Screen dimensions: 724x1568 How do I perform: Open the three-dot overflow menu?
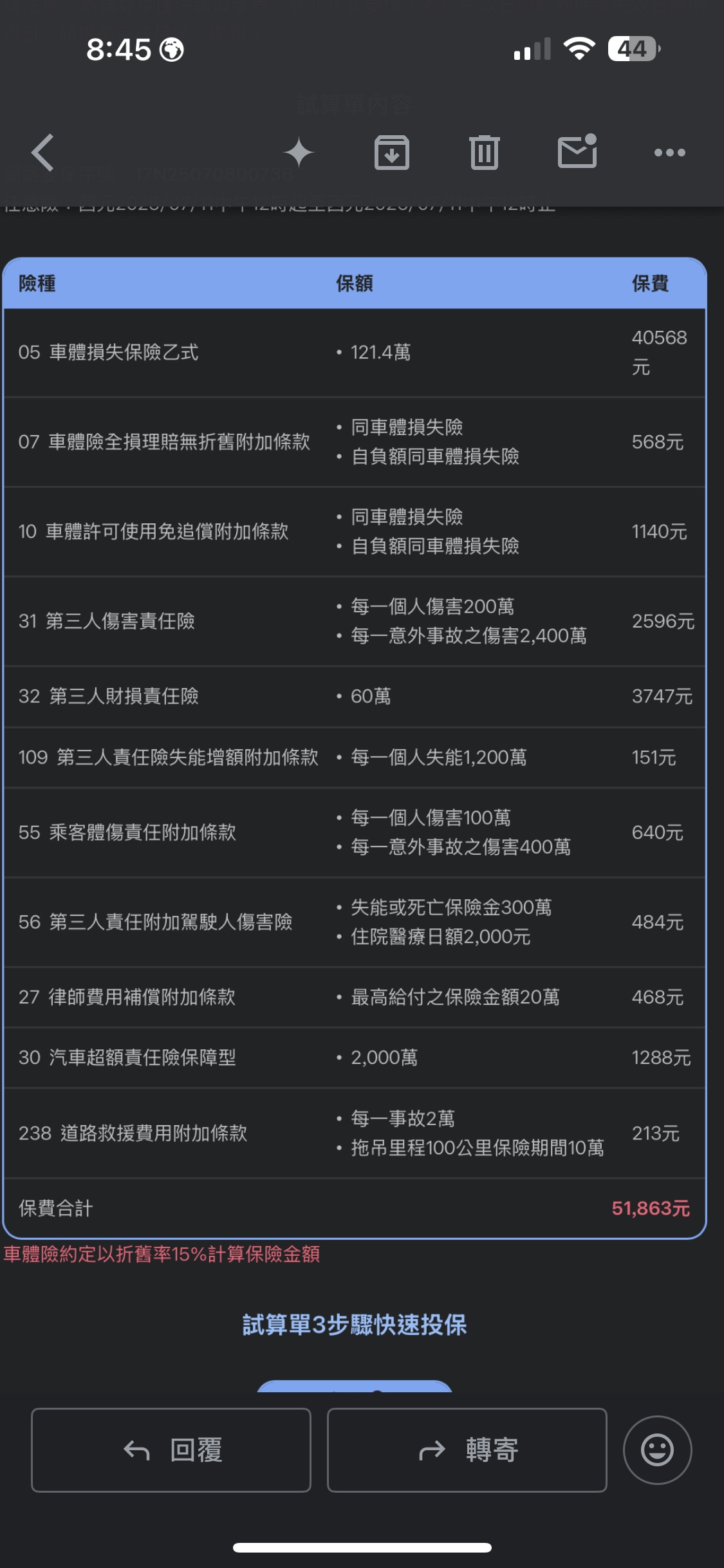(670, 153)
